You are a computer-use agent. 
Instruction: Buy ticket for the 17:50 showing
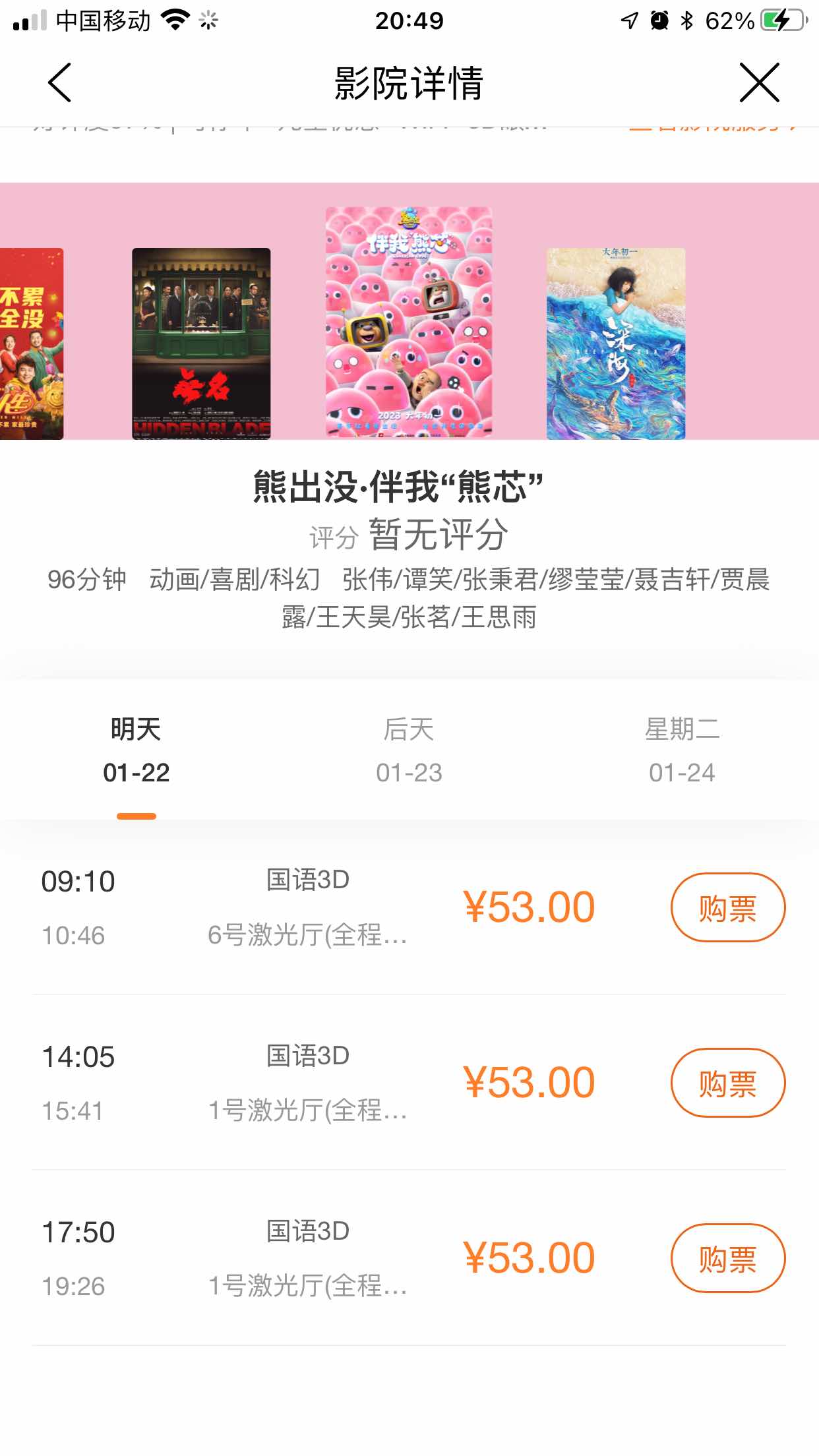[x=727, y=1258]
